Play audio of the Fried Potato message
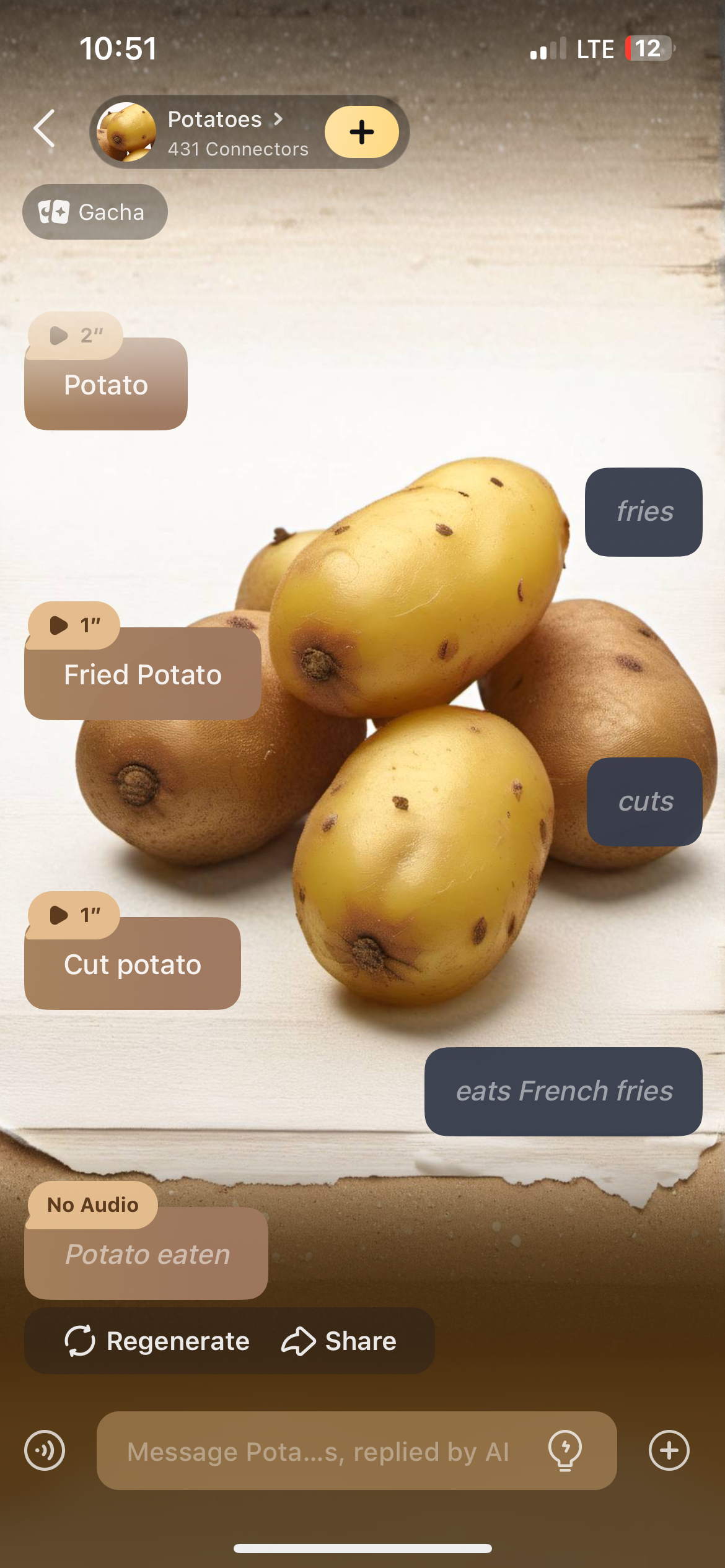 tap(73, 625)
